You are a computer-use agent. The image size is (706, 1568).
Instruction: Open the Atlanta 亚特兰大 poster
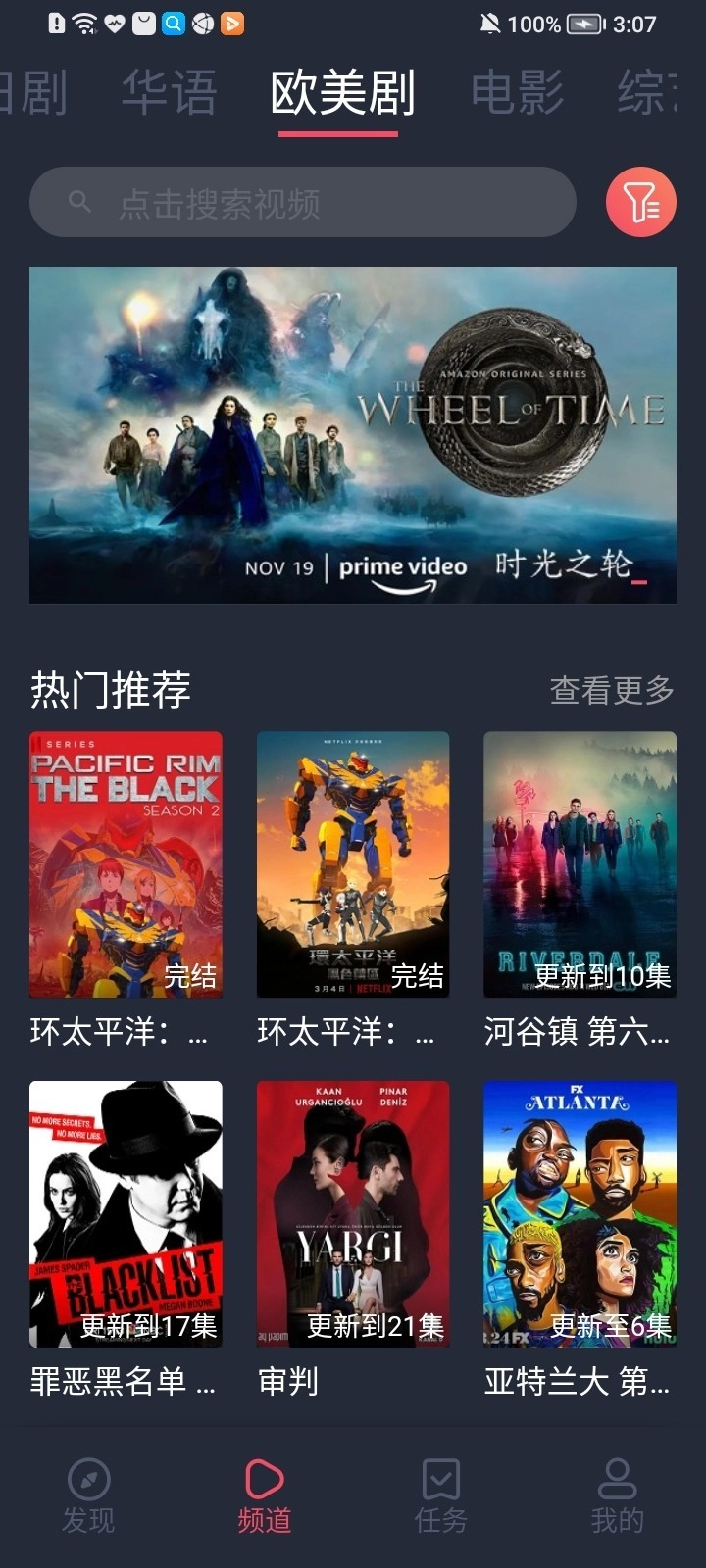pyautogui.click(x=578, y=1215)
